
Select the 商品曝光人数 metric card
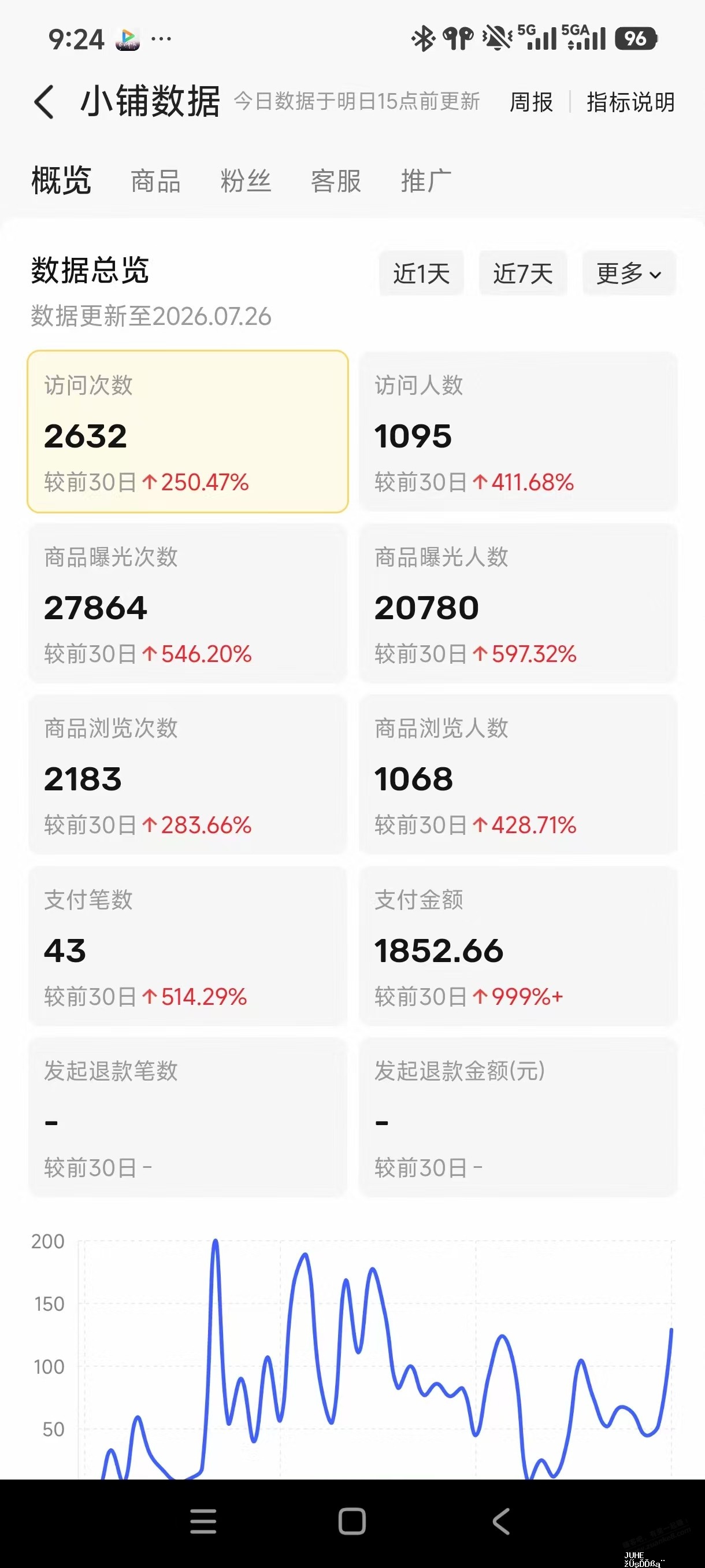[x=518, y=603]
